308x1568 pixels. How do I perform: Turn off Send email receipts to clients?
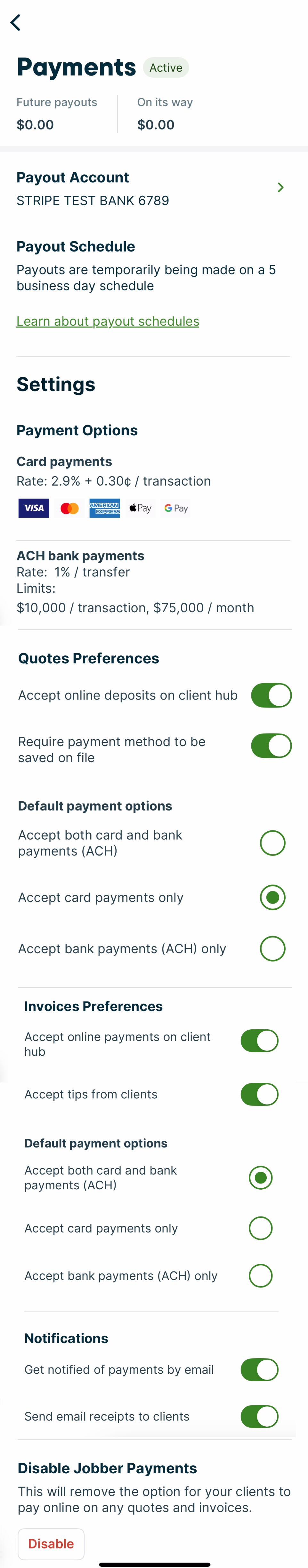pos(259,1416)
